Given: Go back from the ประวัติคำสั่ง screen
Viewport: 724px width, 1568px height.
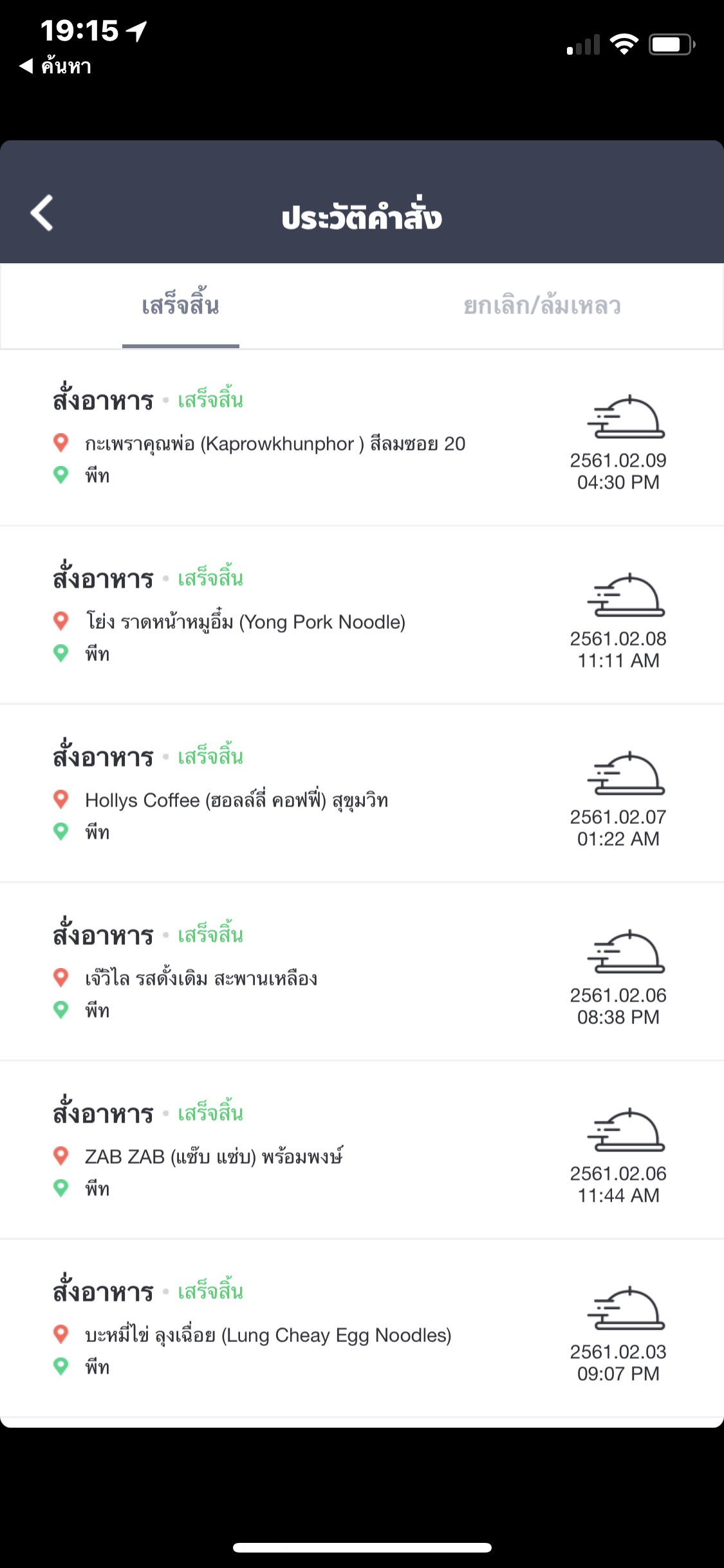Looking at the screenshot, I should point(42,213).
